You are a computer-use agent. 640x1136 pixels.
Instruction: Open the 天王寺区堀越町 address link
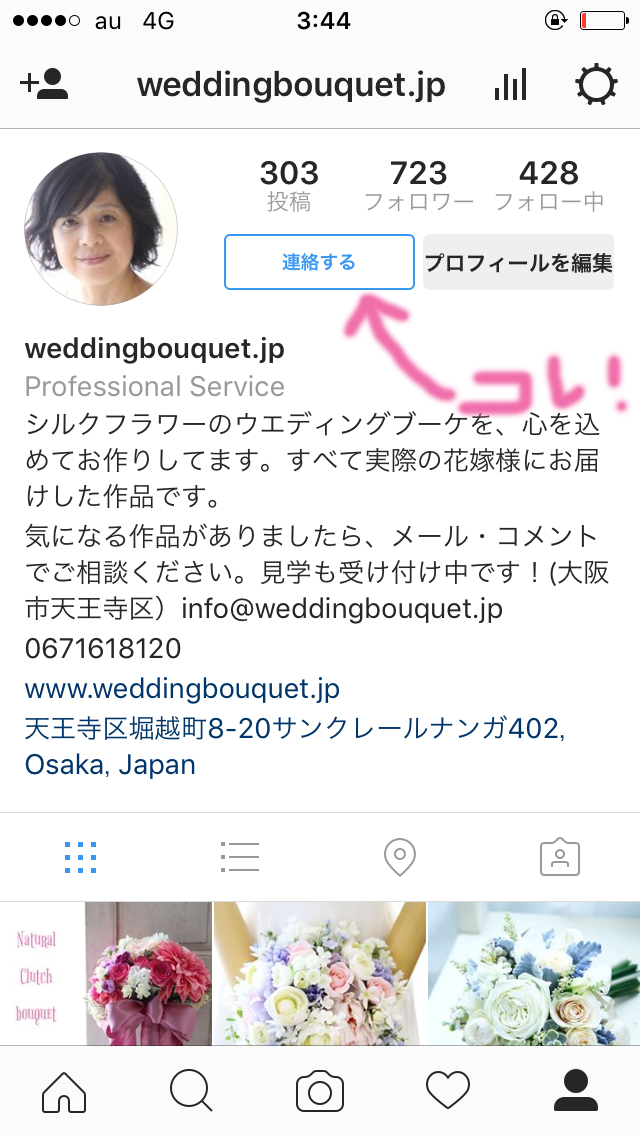[294, 746]
